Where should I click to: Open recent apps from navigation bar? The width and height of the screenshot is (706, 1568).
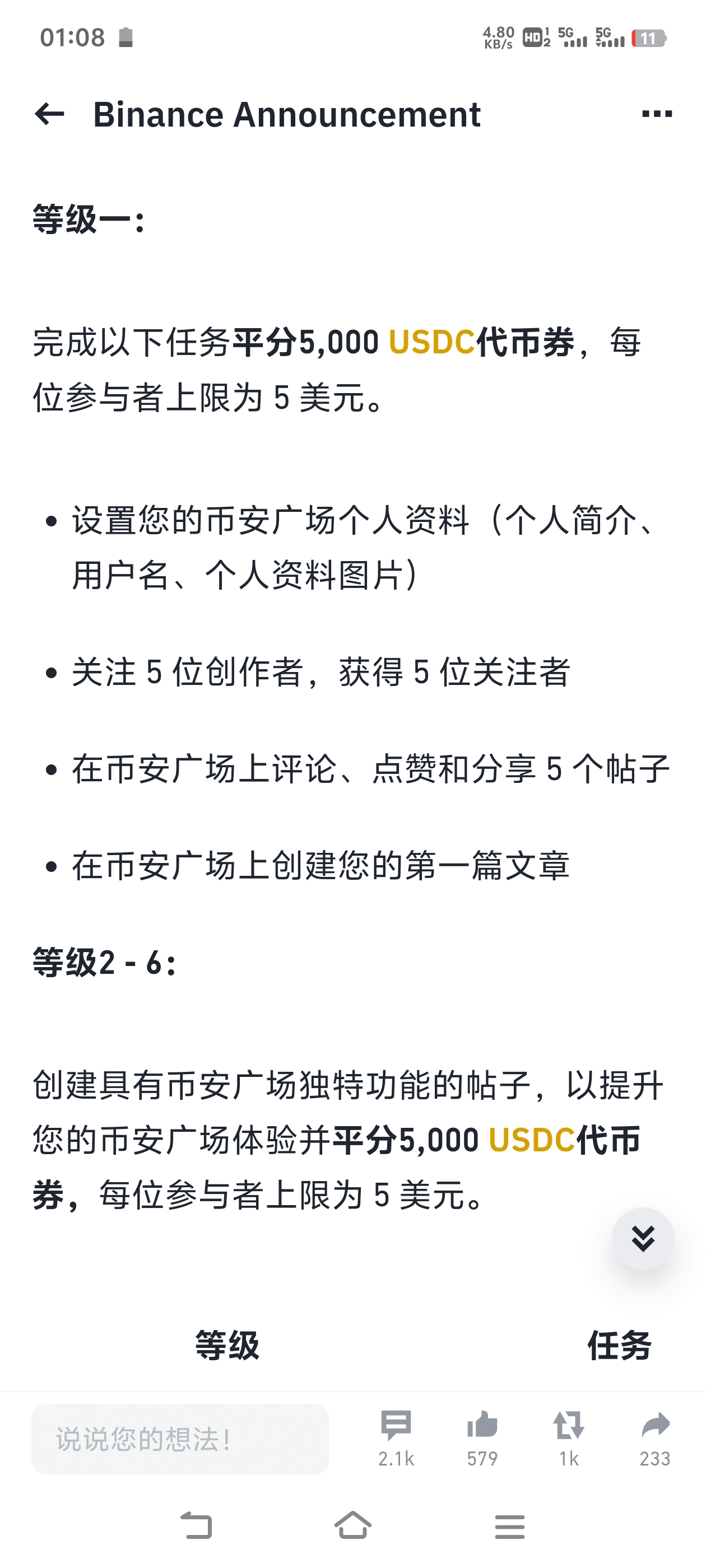click(x=510, y=1527)
